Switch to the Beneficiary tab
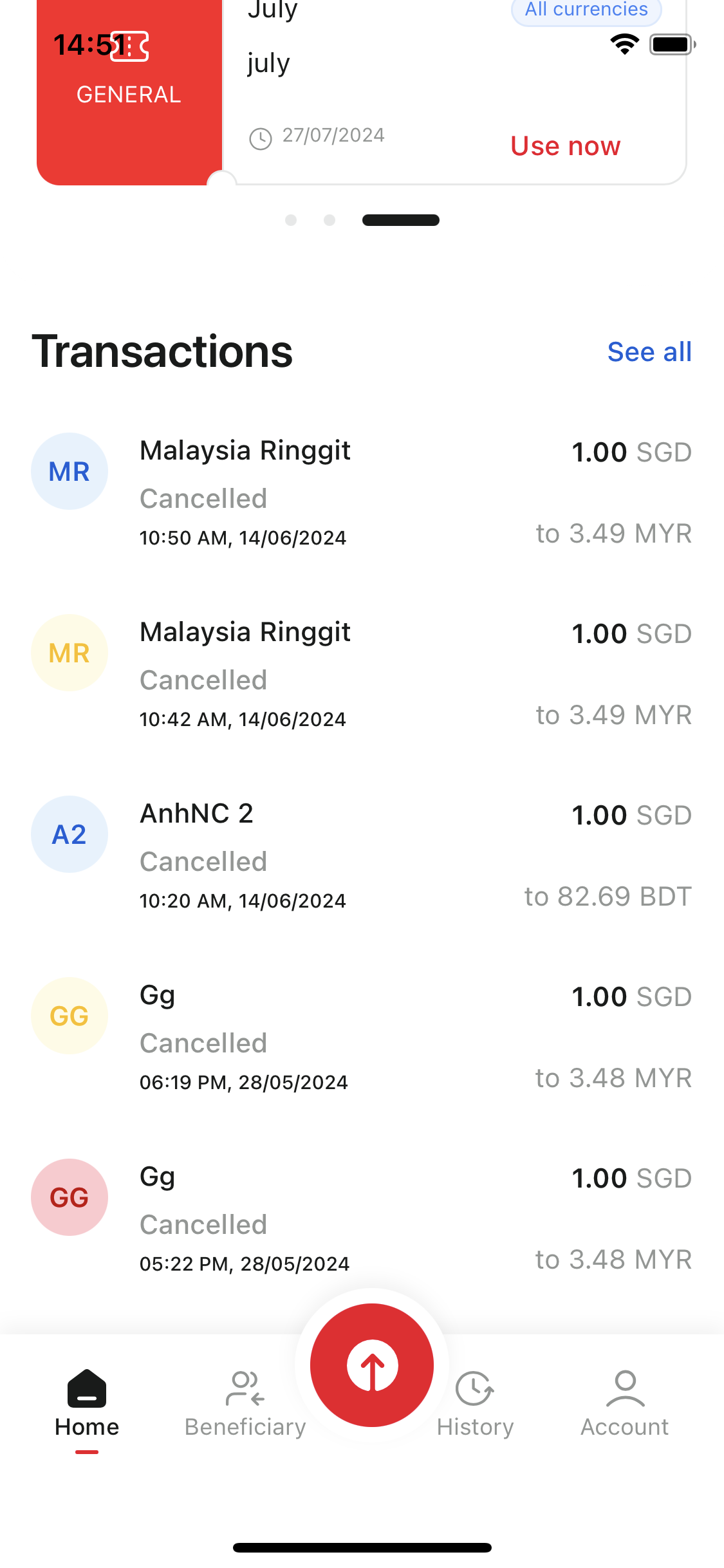 (245, 1405)
